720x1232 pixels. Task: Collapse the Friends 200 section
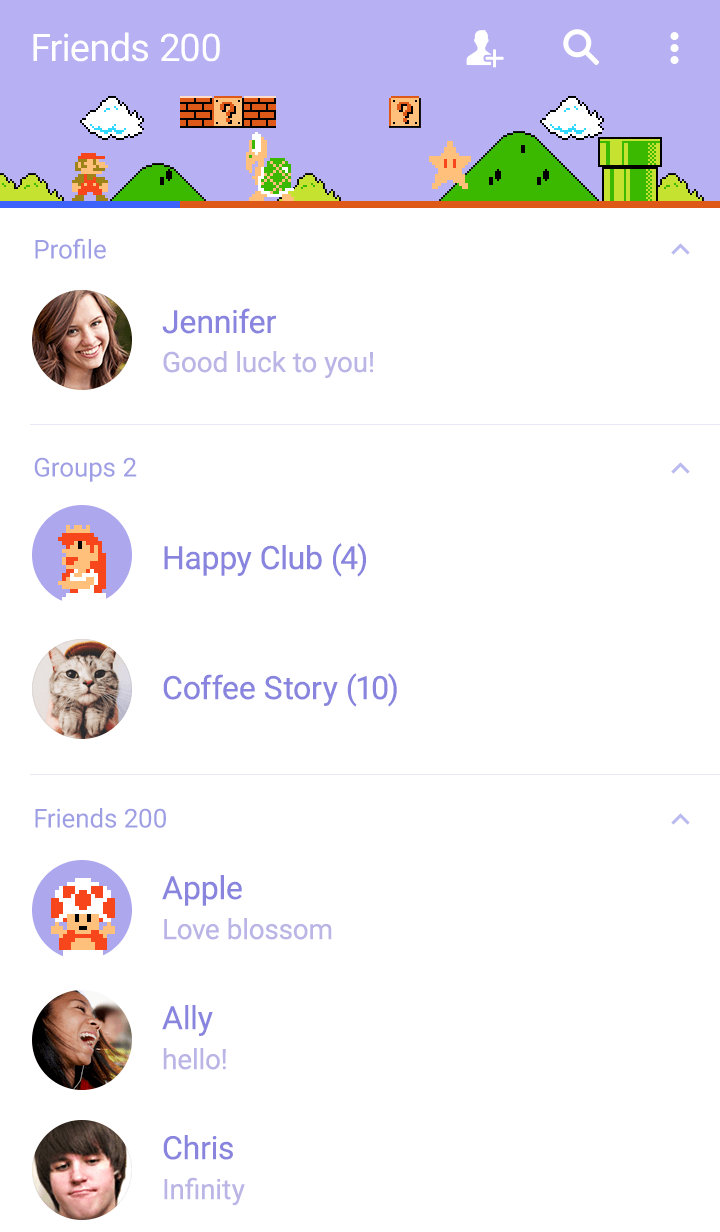[x=680, y=819]
